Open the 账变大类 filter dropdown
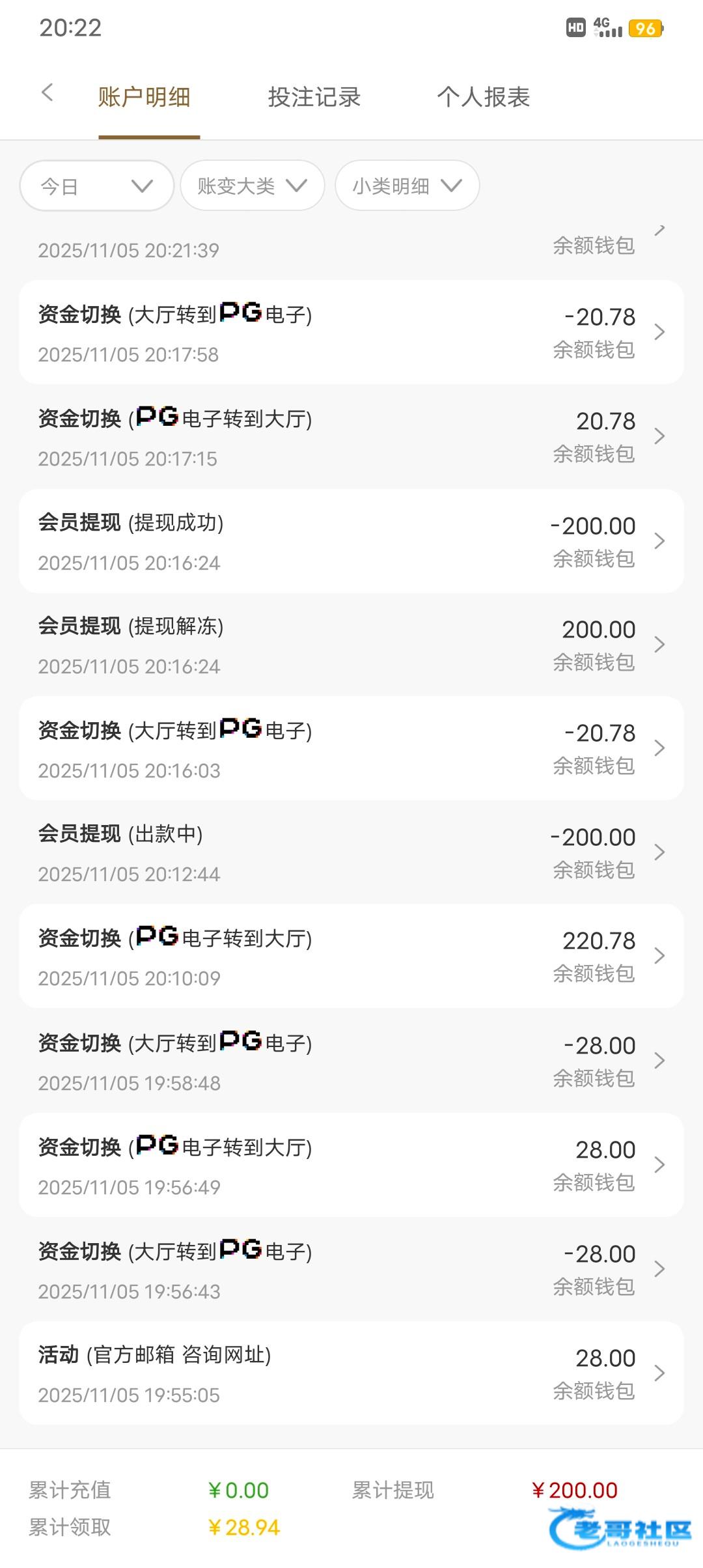Screen dimensions: 703x1568 coord(252,186)
